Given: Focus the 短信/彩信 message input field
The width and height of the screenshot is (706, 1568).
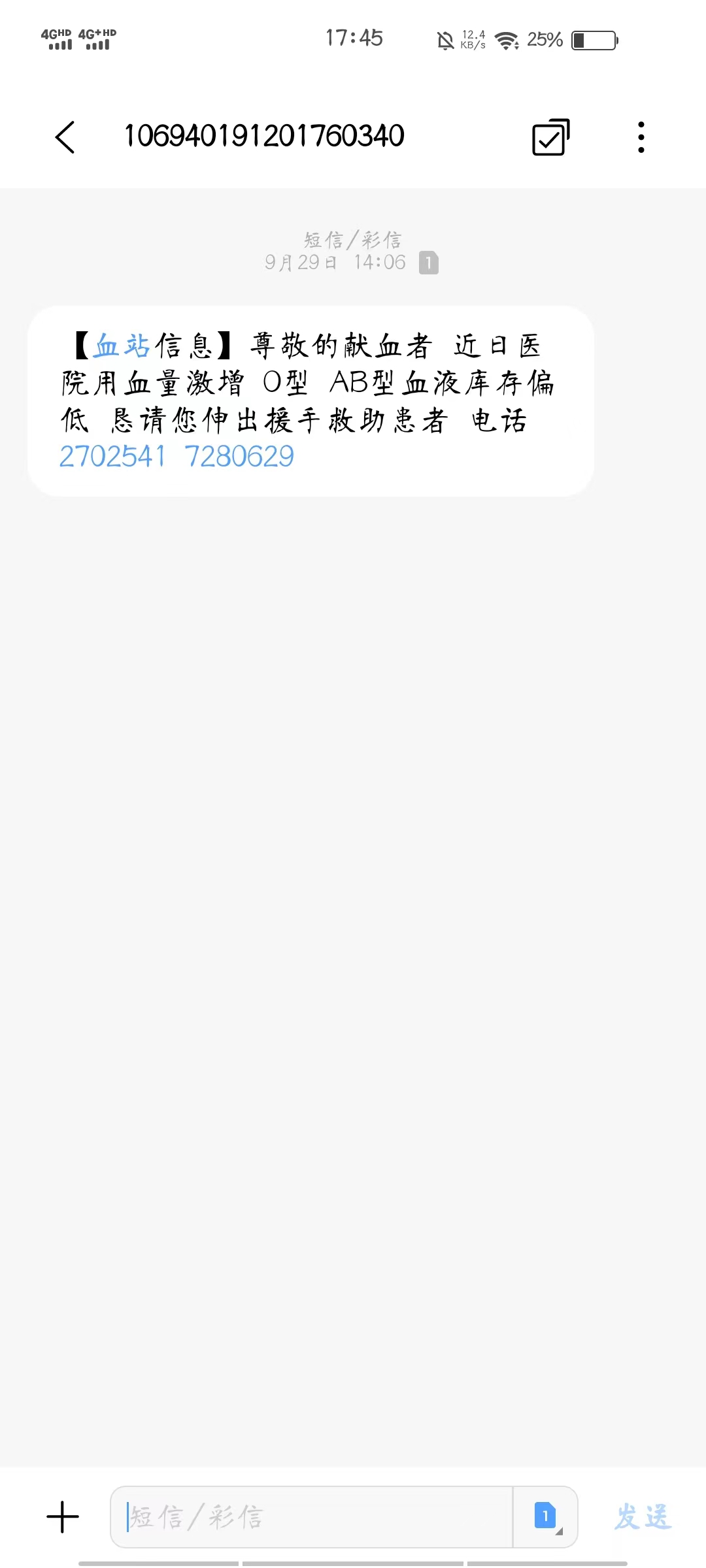Looking at the screenshot, I should (x=314, y=1516).
